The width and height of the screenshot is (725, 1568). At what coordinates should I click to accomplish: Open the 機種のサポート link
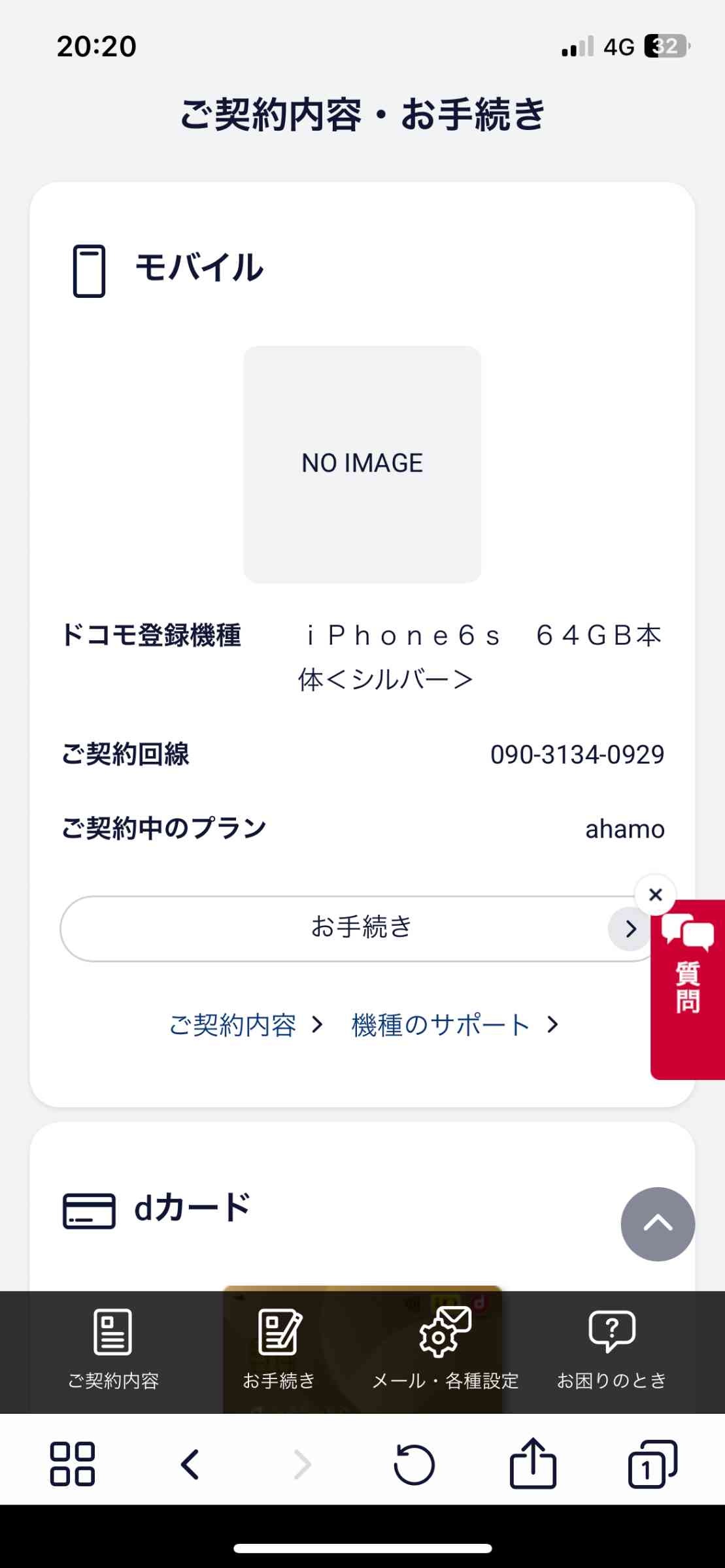[x=455, y=1025]
